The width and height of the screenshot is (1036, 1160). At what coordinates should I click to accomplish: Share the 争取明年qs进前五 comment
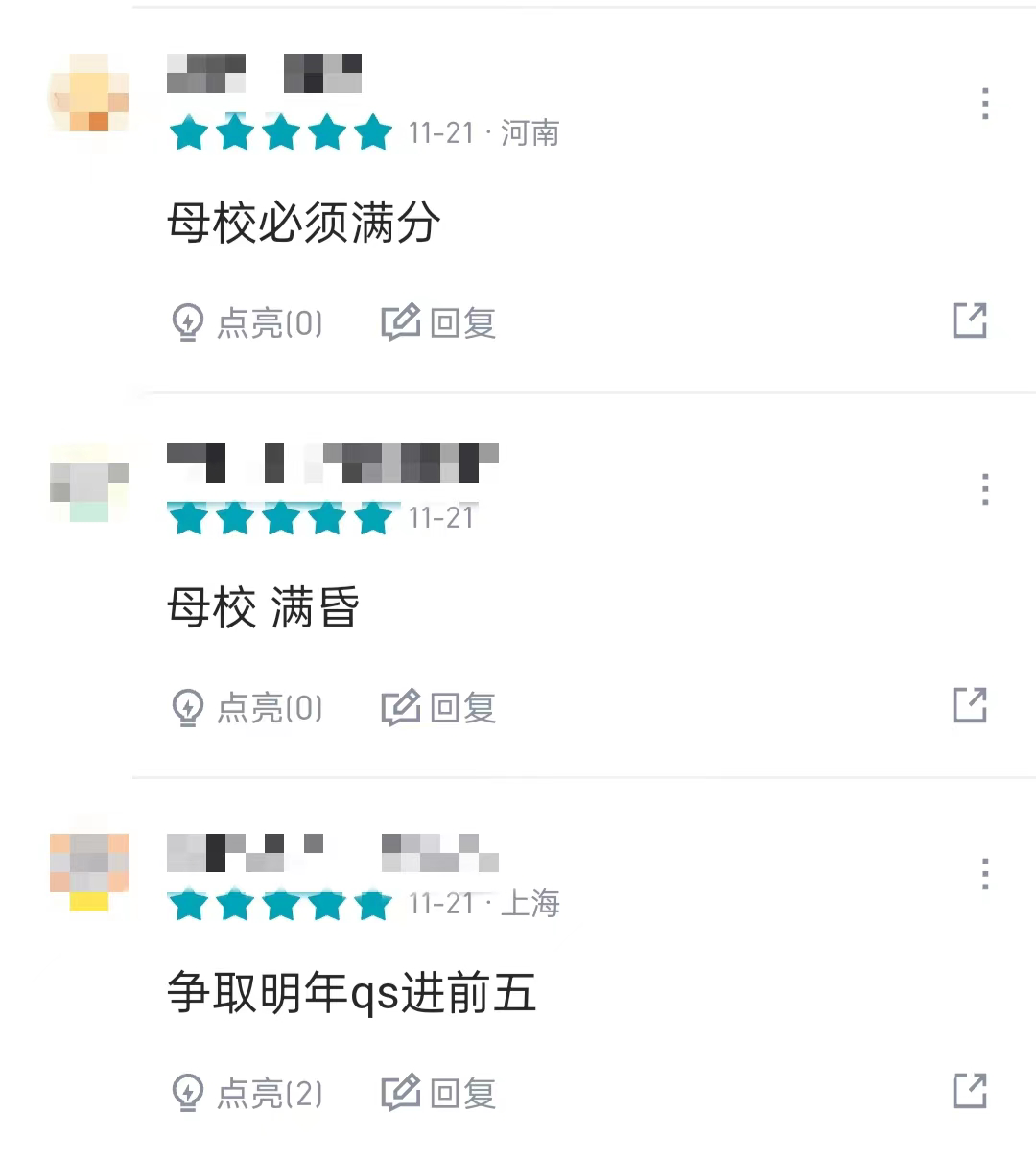(x=970, y=1091)
